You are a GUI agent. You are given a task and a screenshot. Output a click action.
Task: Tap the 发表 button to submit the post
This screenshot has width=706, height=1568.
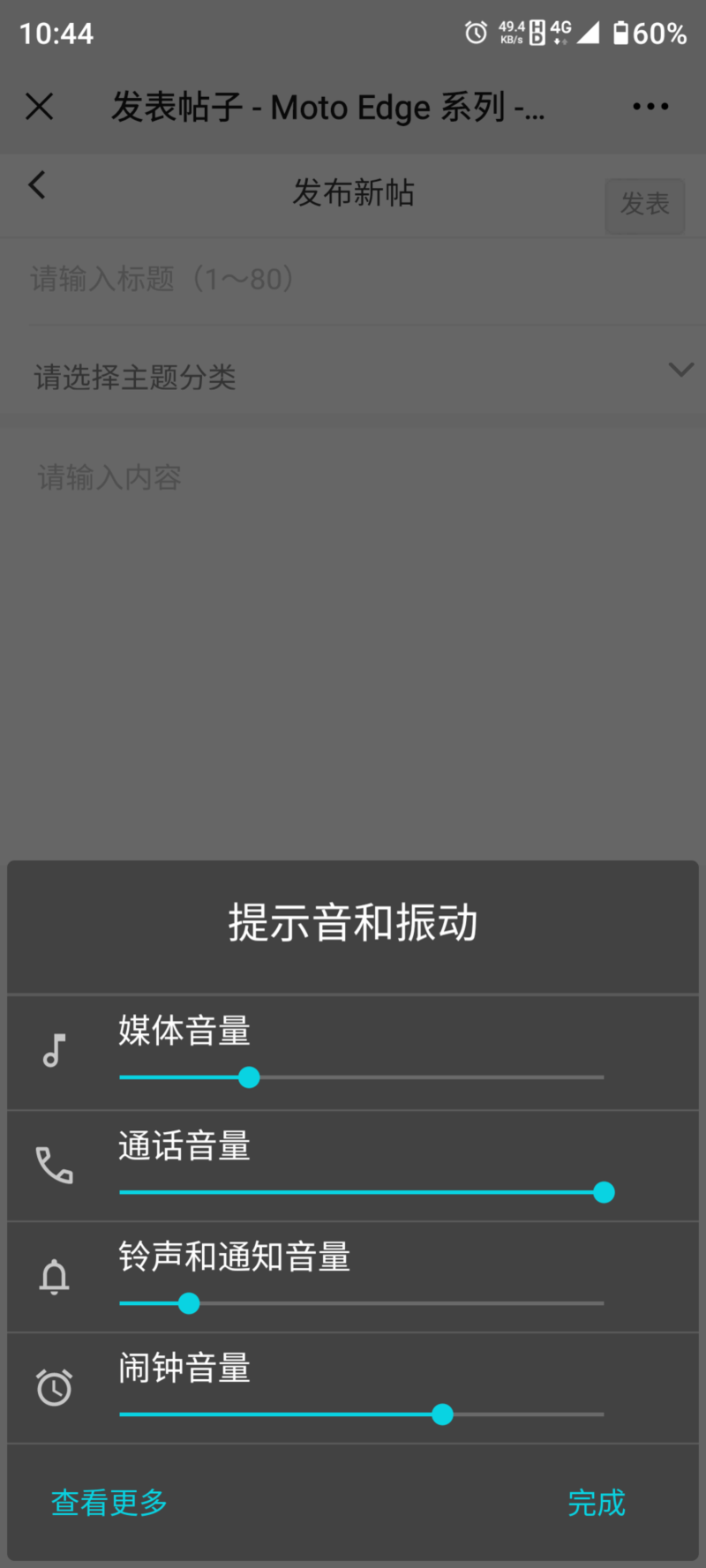click(644, 205)
